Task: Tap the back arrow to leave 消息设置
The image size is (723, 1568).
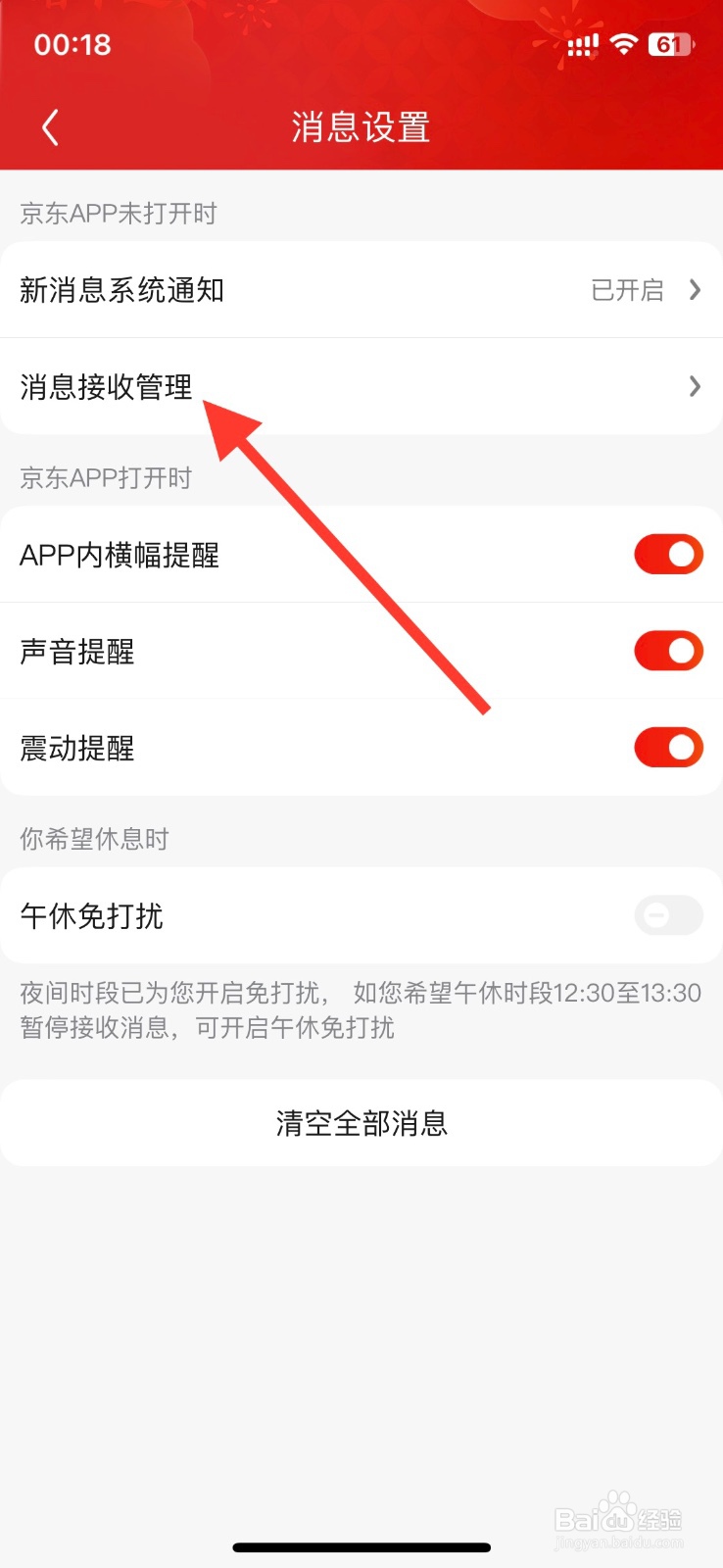Action: 49,127
